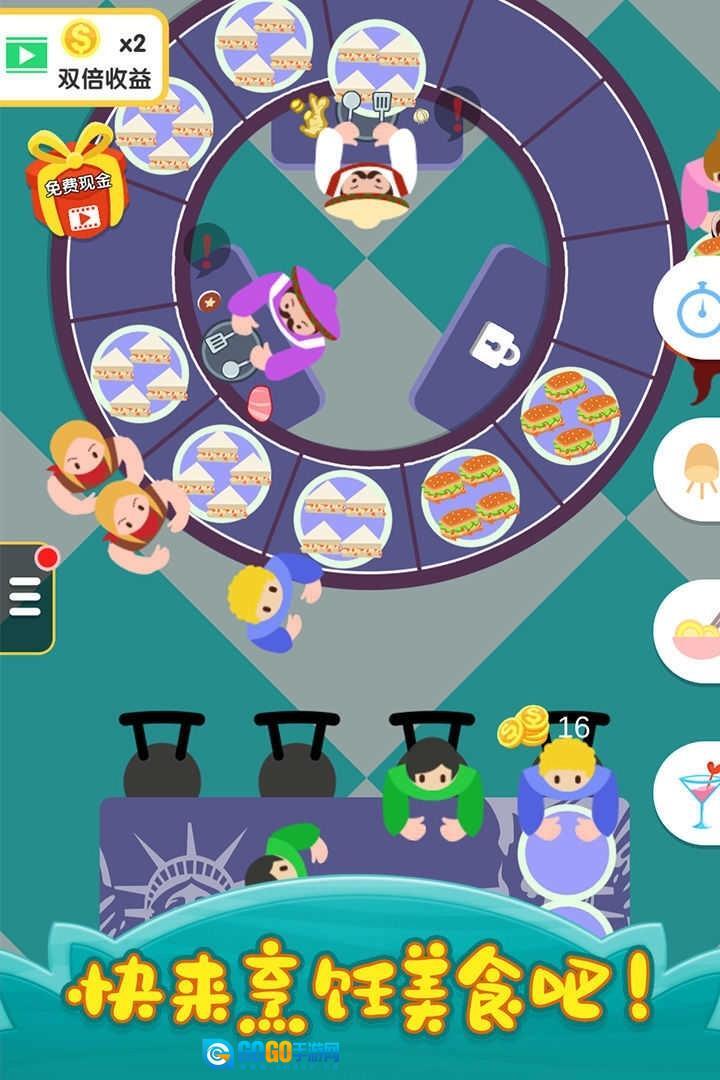Open the side menu with red dot
This screenshot has width=720, height=1080.
pos(26,598)
